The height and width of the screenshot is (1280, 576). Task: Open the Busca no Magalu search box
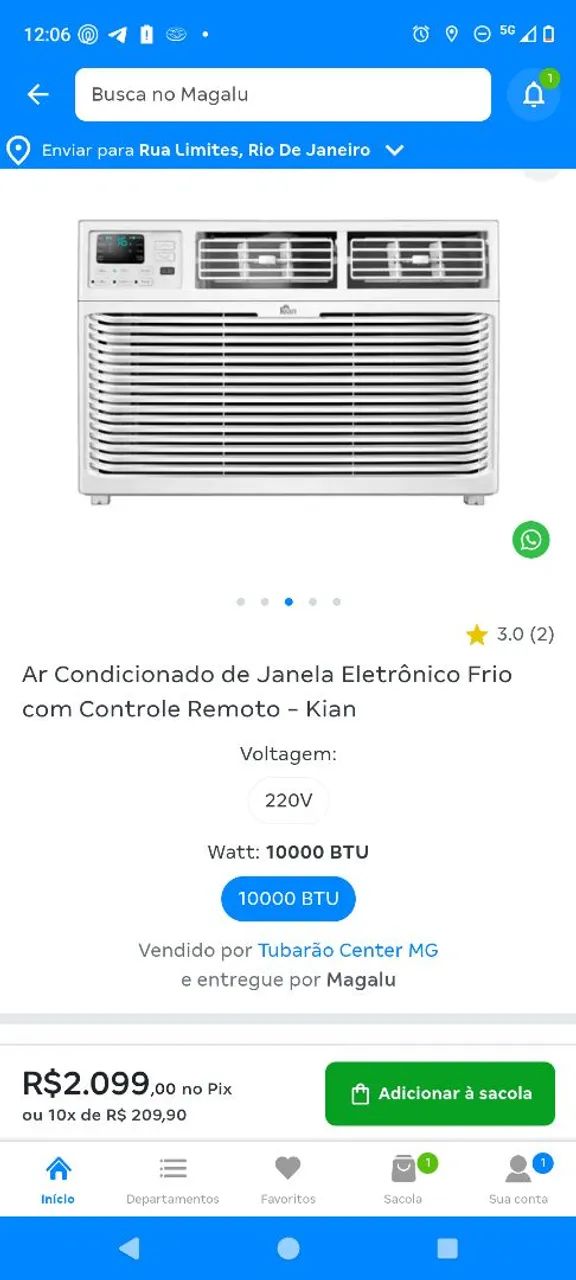(x=283, y=94)
